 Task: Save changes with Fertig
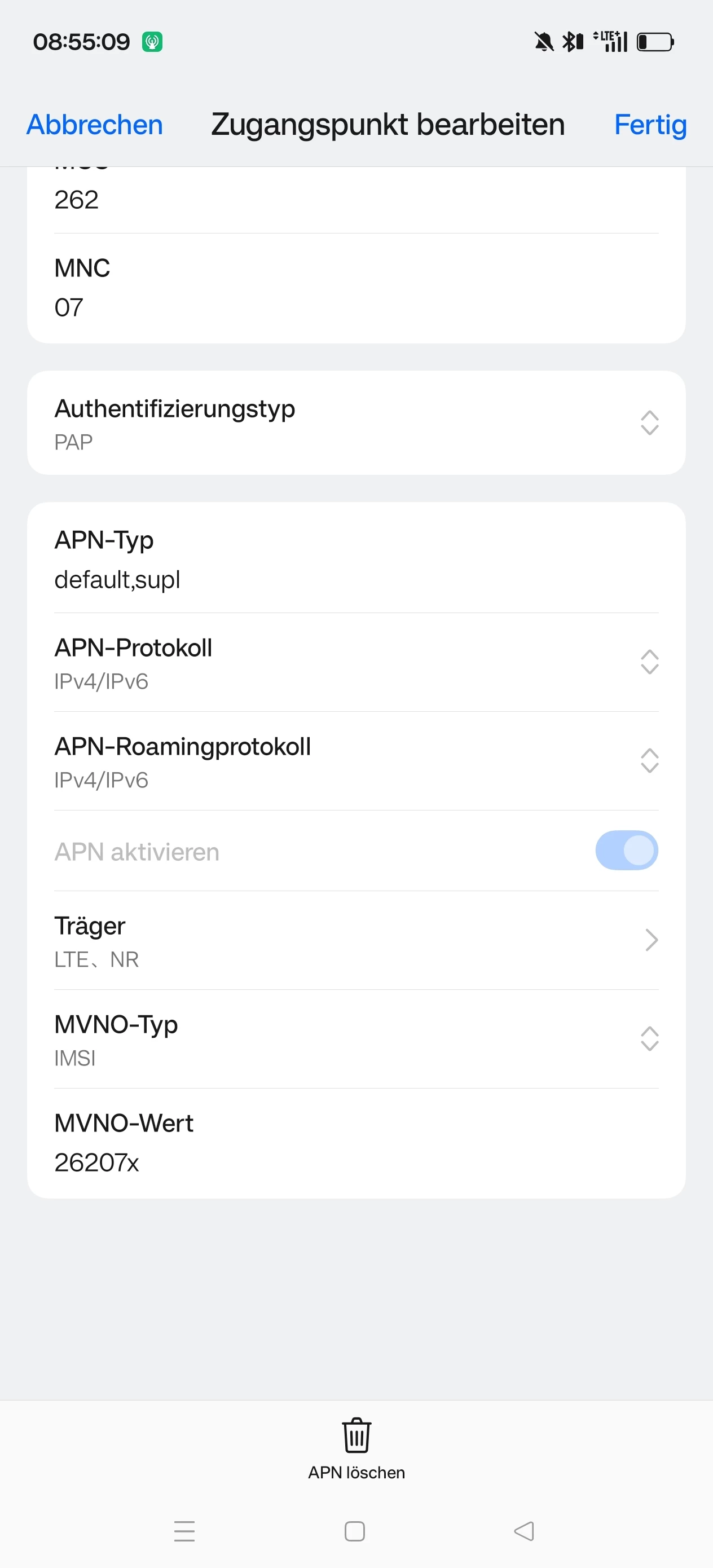coord(650,125)
